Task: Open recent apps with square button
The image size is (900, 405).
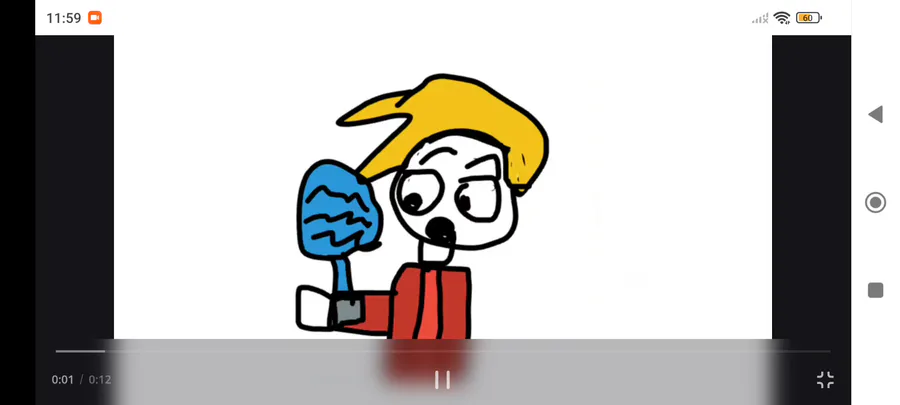Action: pyautogui.click(x=875, y=290)
